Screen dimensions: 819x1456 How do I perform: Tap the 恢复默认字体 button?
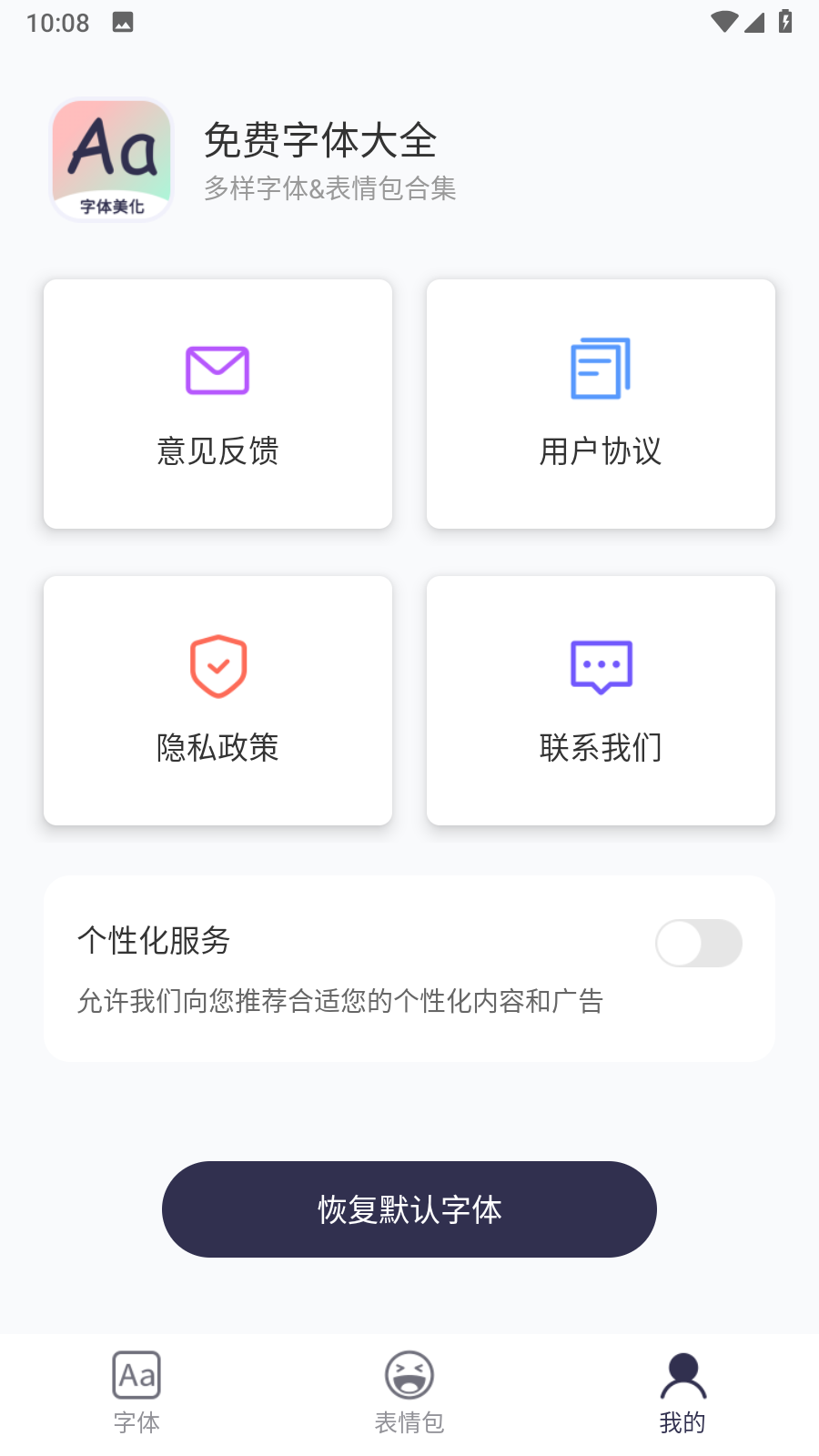(x=409, y=1209)
